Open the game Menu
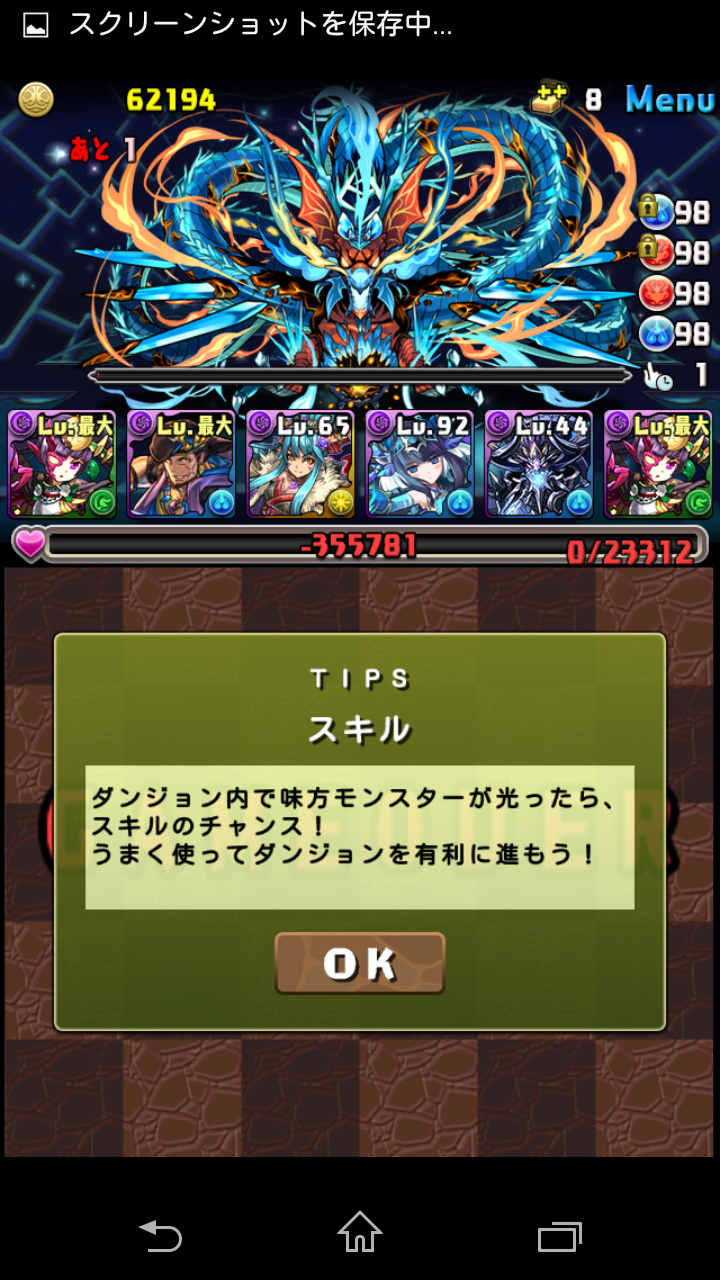Screen dimensions: 720x1280 [x=670, y=99]
